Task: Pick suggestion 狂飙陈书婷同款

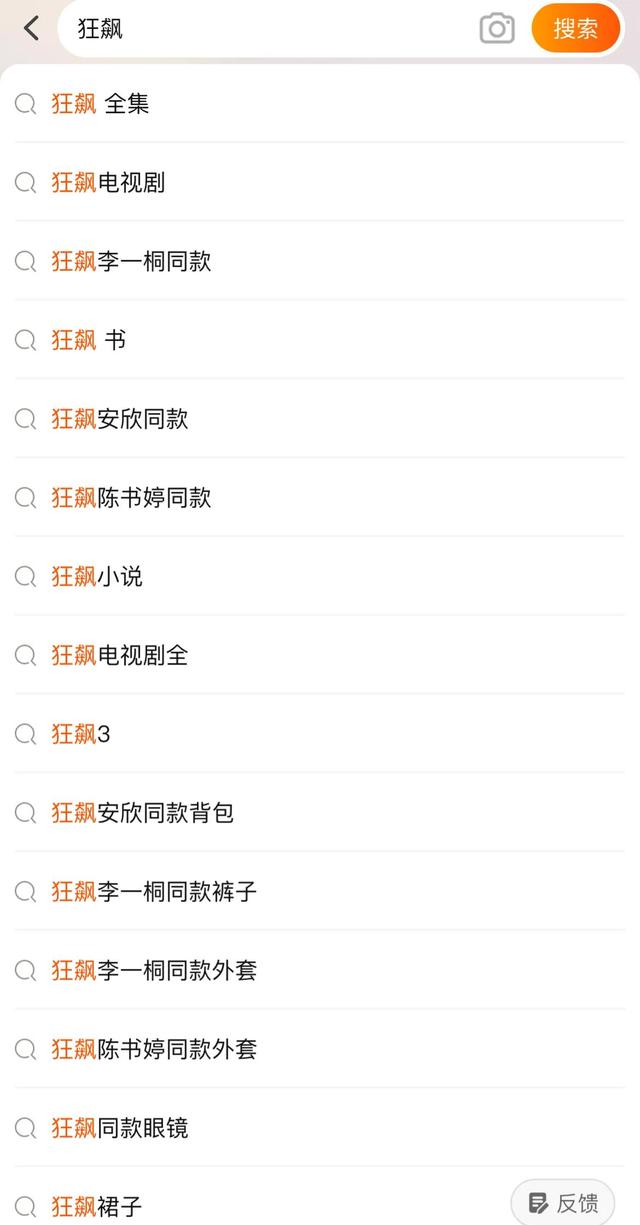Action: (x=320, y=498)
